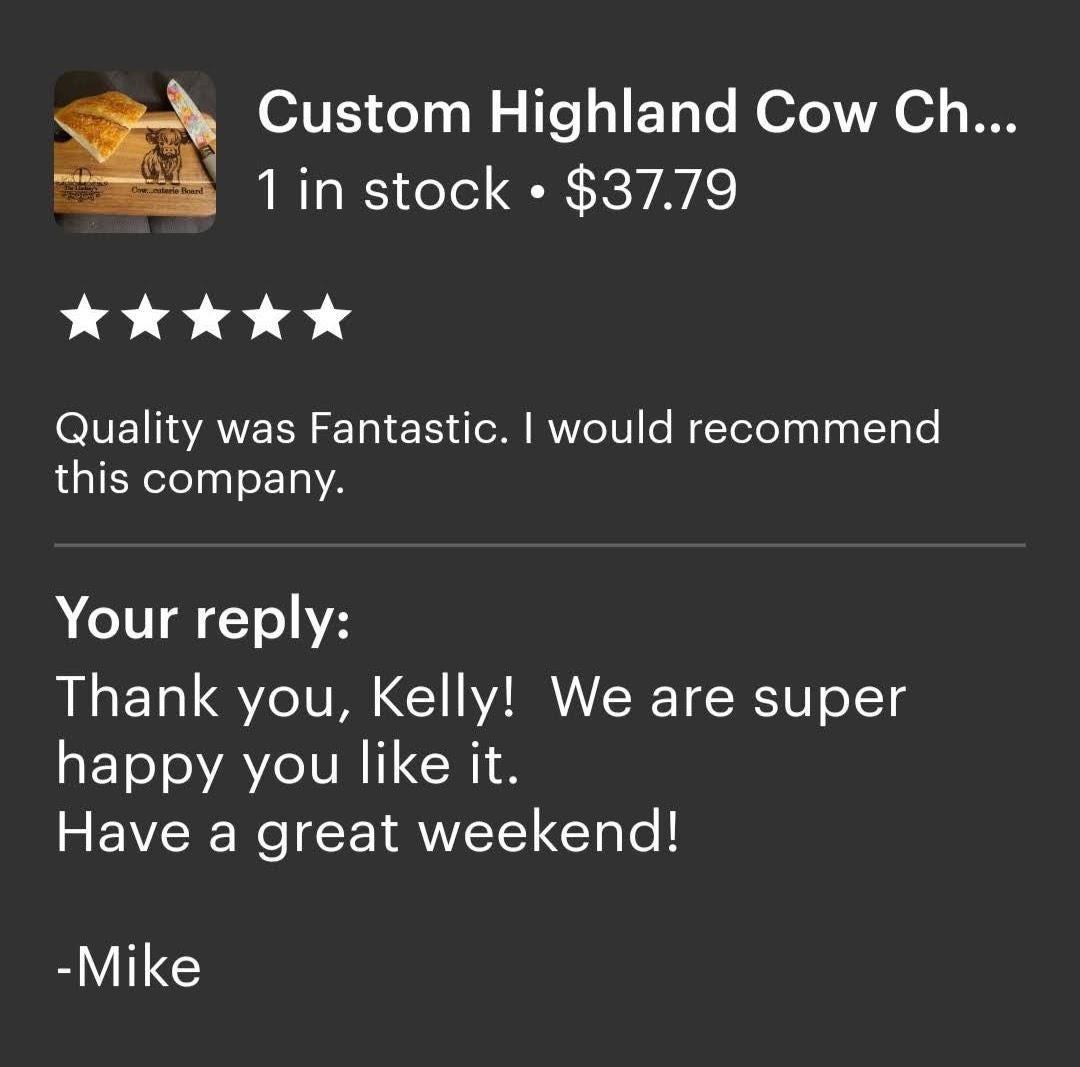Open the Custom Highland Cow listing
Image resolution: width=1080 pixels, height=1067 pixels.
coord(636,113)
